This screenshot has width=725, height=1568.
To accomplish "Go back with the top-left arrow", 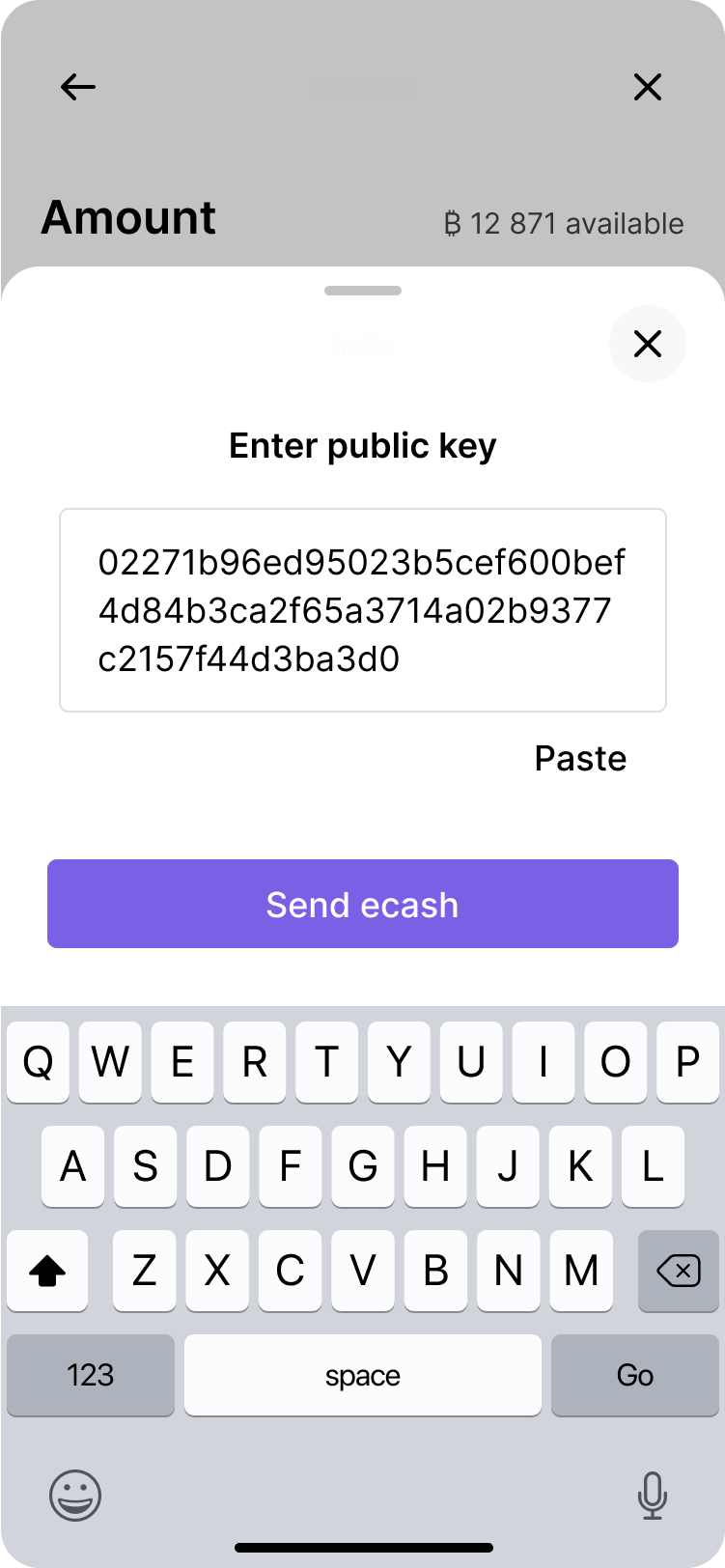I will click(x=77, y=87).
